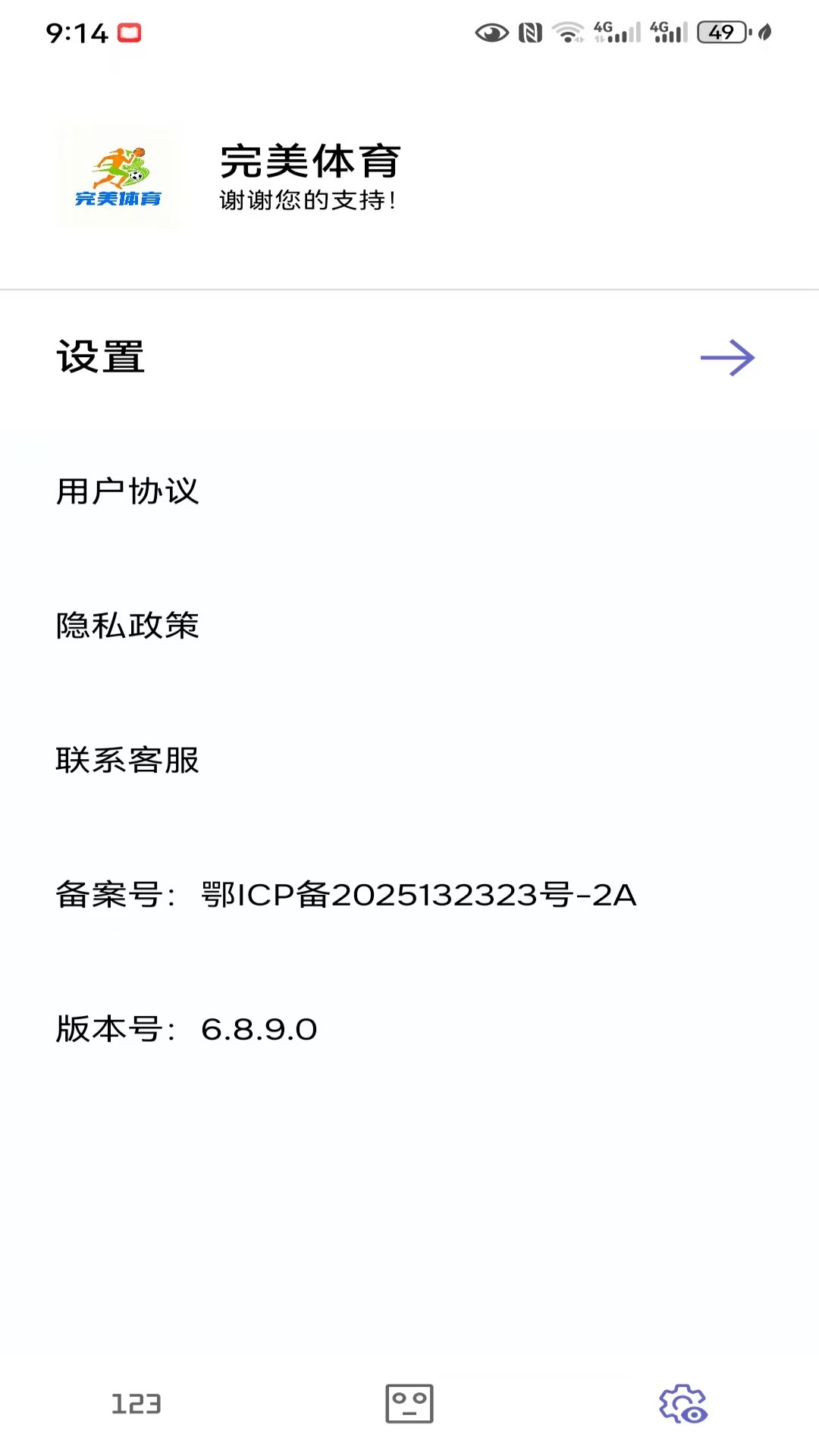Click the version number 6.8.9.0
The height and width of the screenshot is (1456, 819).
(x=260, y=1030)
